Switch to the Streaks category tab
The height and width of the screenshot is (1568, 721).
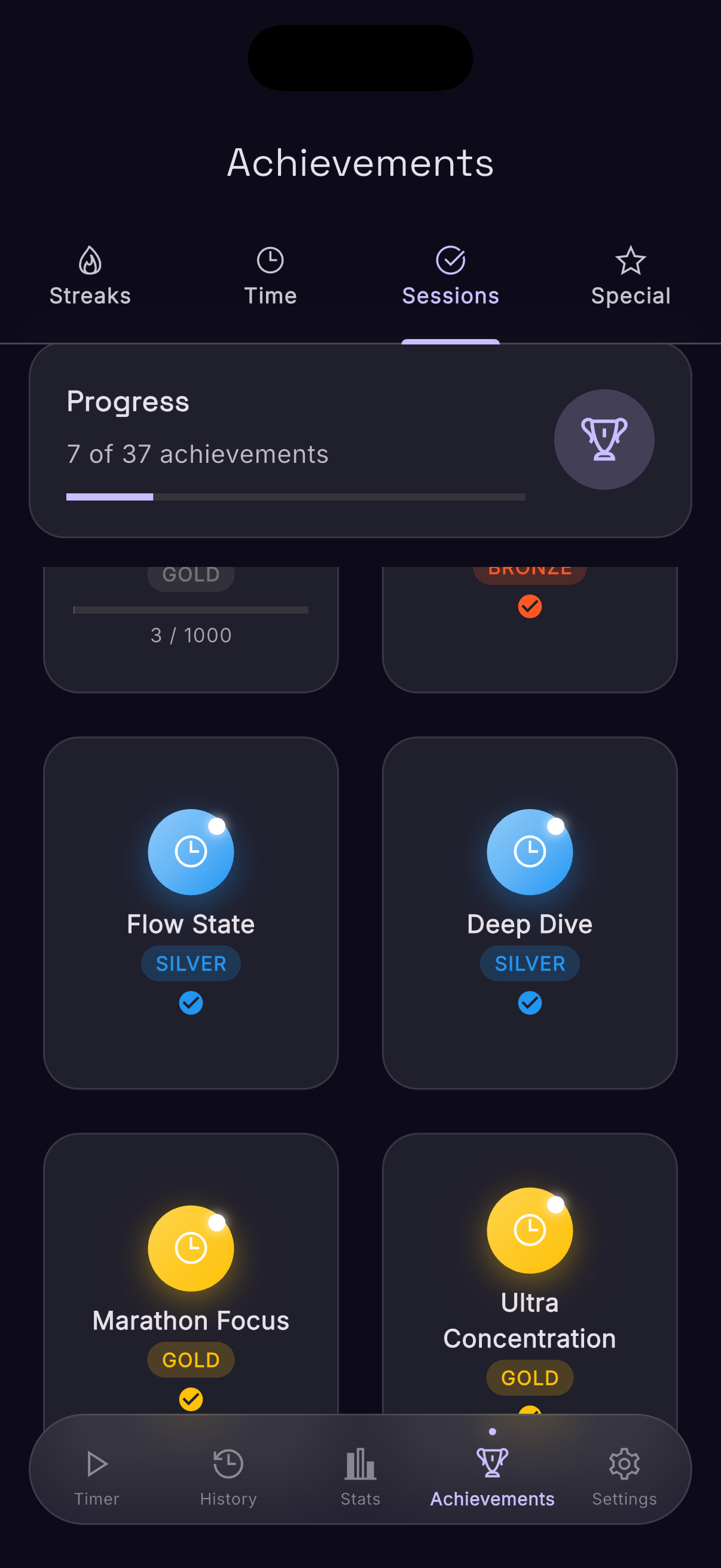(x=90, y=277)
